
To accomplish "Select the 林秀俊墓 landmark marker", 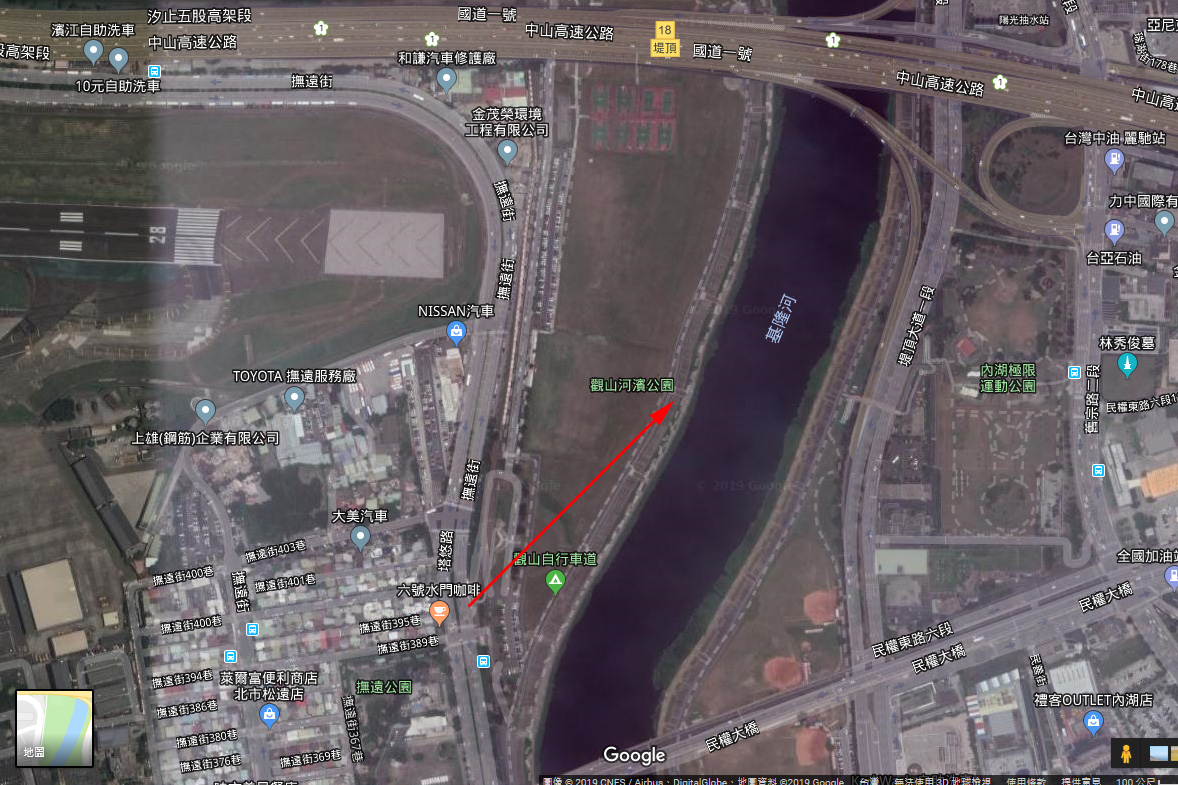I will [1127, 364].
